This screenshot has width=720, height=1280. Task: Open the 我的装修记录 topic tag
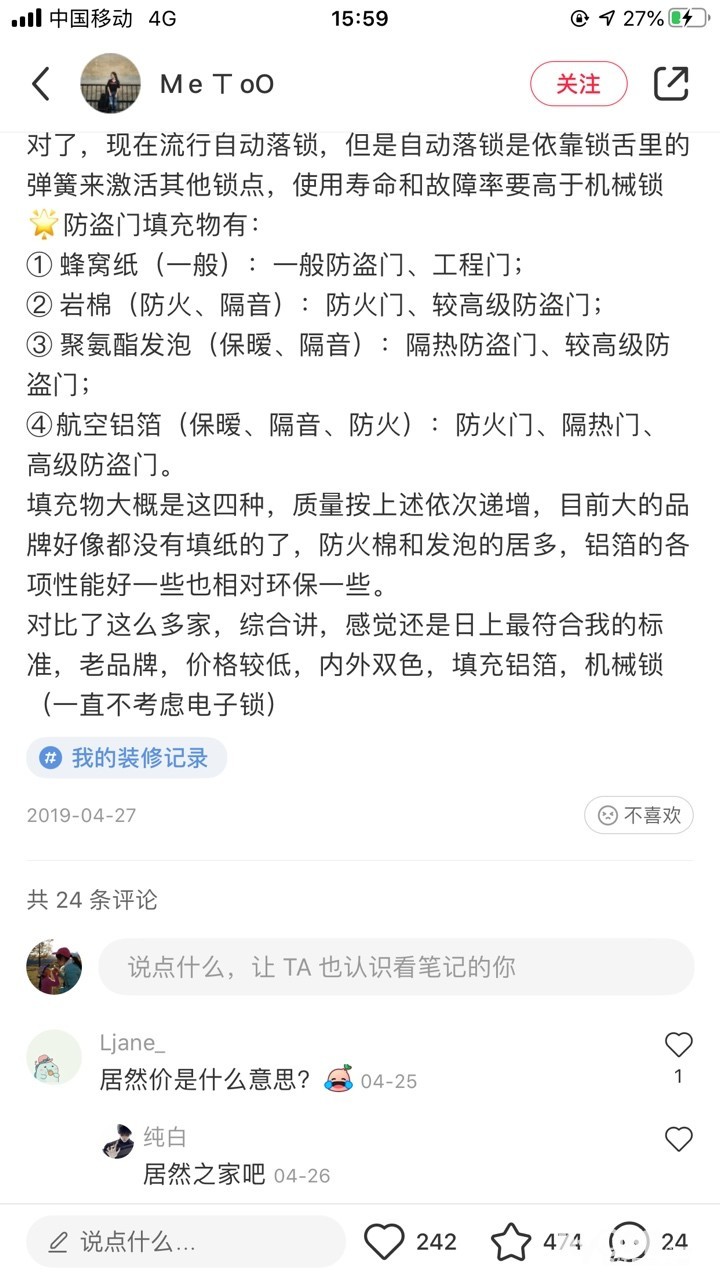pos(127,758)
